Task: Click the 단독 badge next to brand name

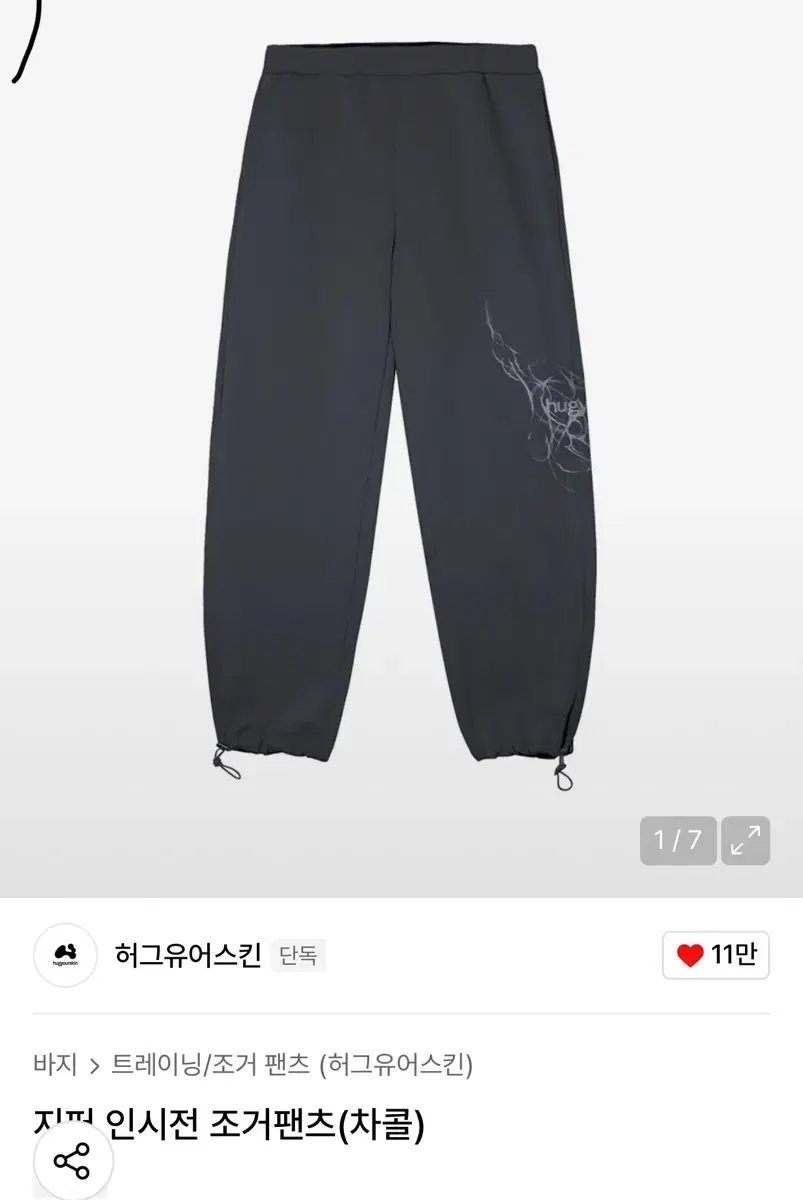Action: coord(298,955)
